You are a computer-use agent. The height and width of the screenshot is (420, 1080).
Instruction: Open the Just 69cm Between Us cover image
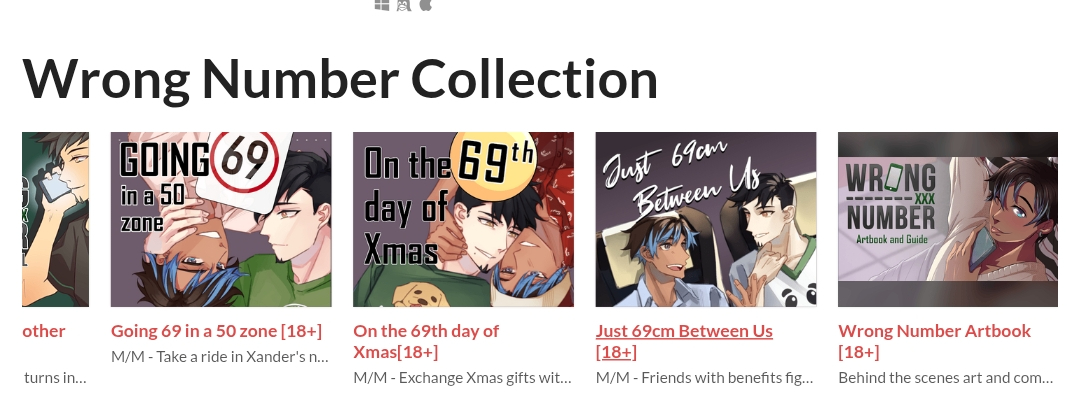pos(705,219)
